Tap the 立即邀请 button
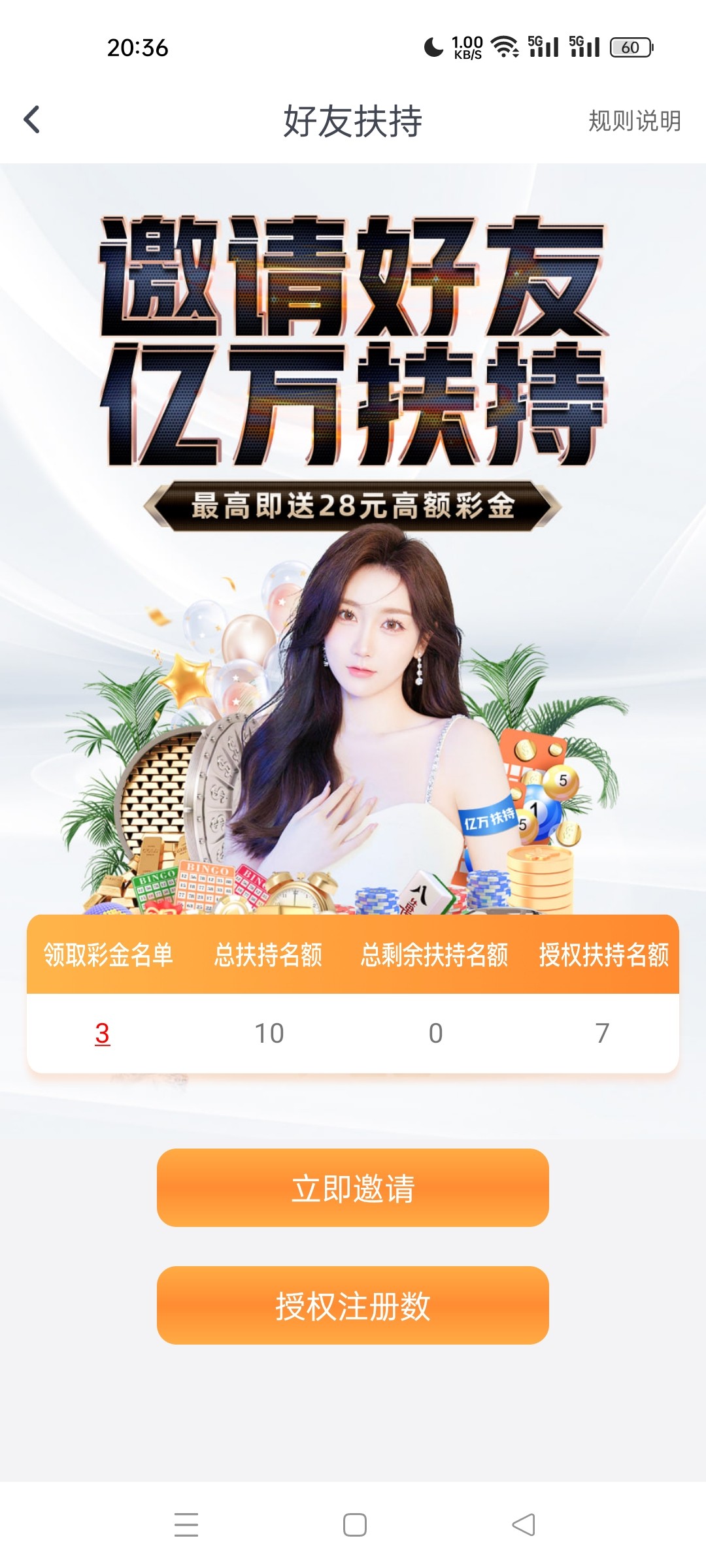This screenshot has height=1568, width=706. point(353,1188)
